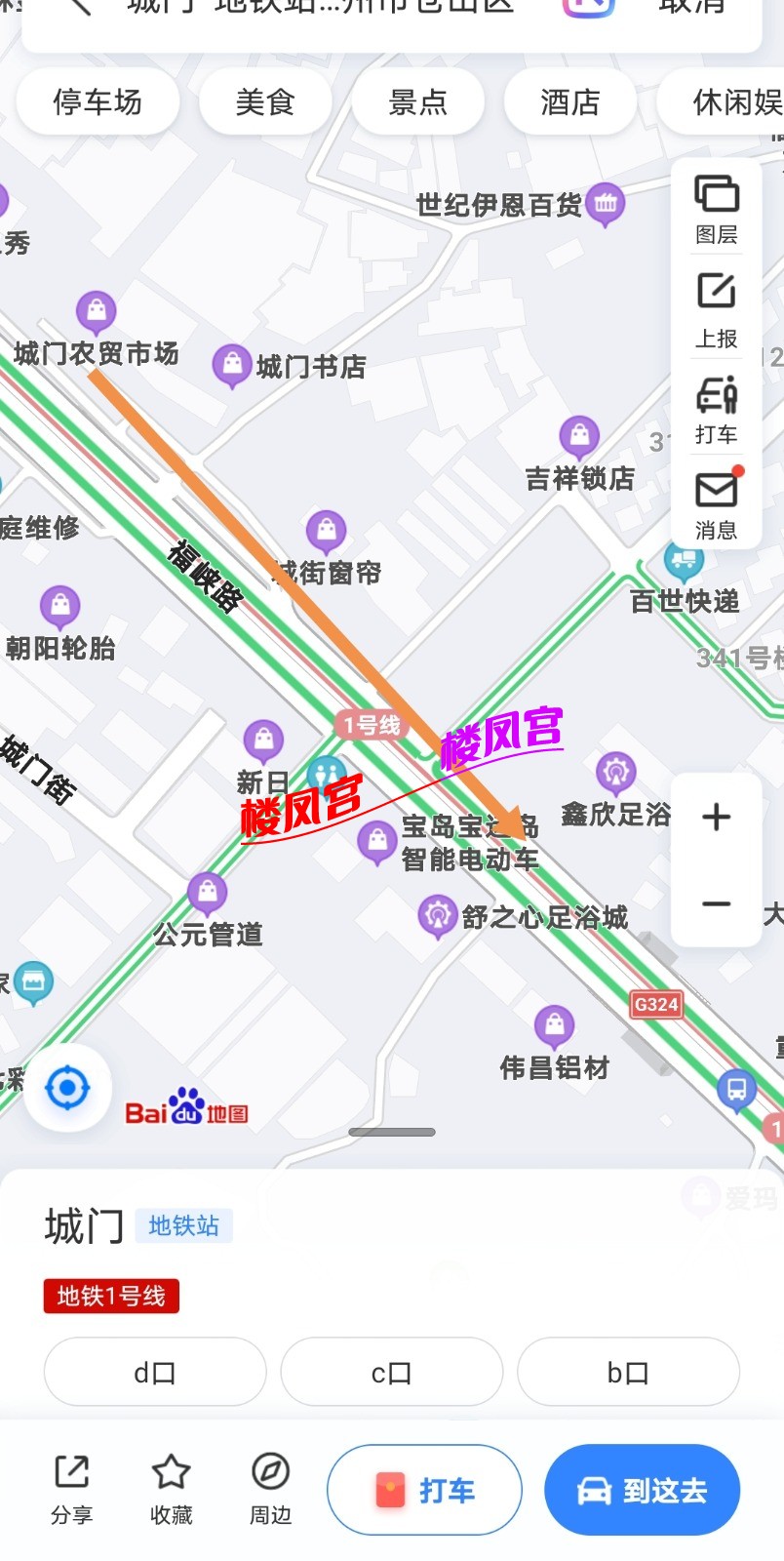Choose exit b口
Viewport: 784px width, 1561px height.
(x=628, y=1373)
